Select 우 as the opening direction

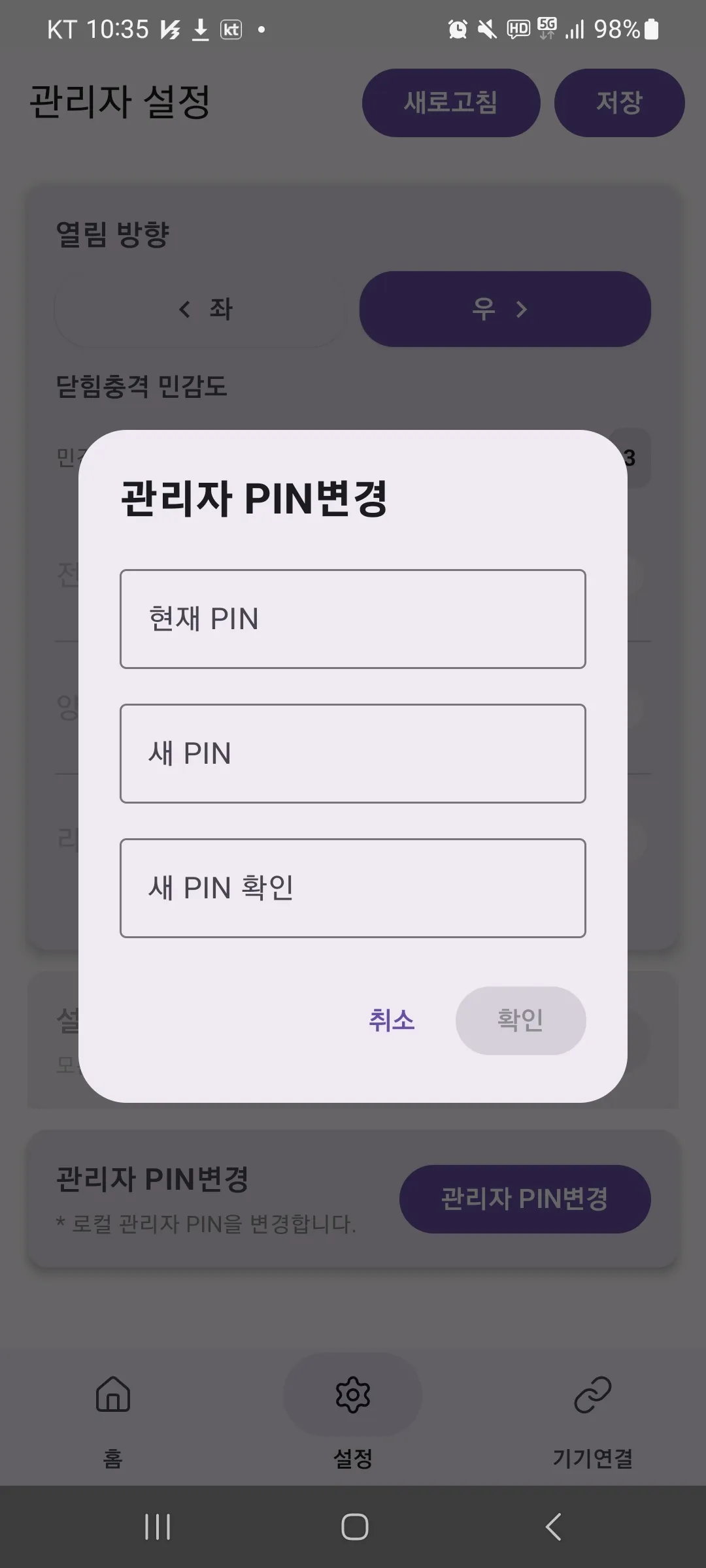(505, 310)
